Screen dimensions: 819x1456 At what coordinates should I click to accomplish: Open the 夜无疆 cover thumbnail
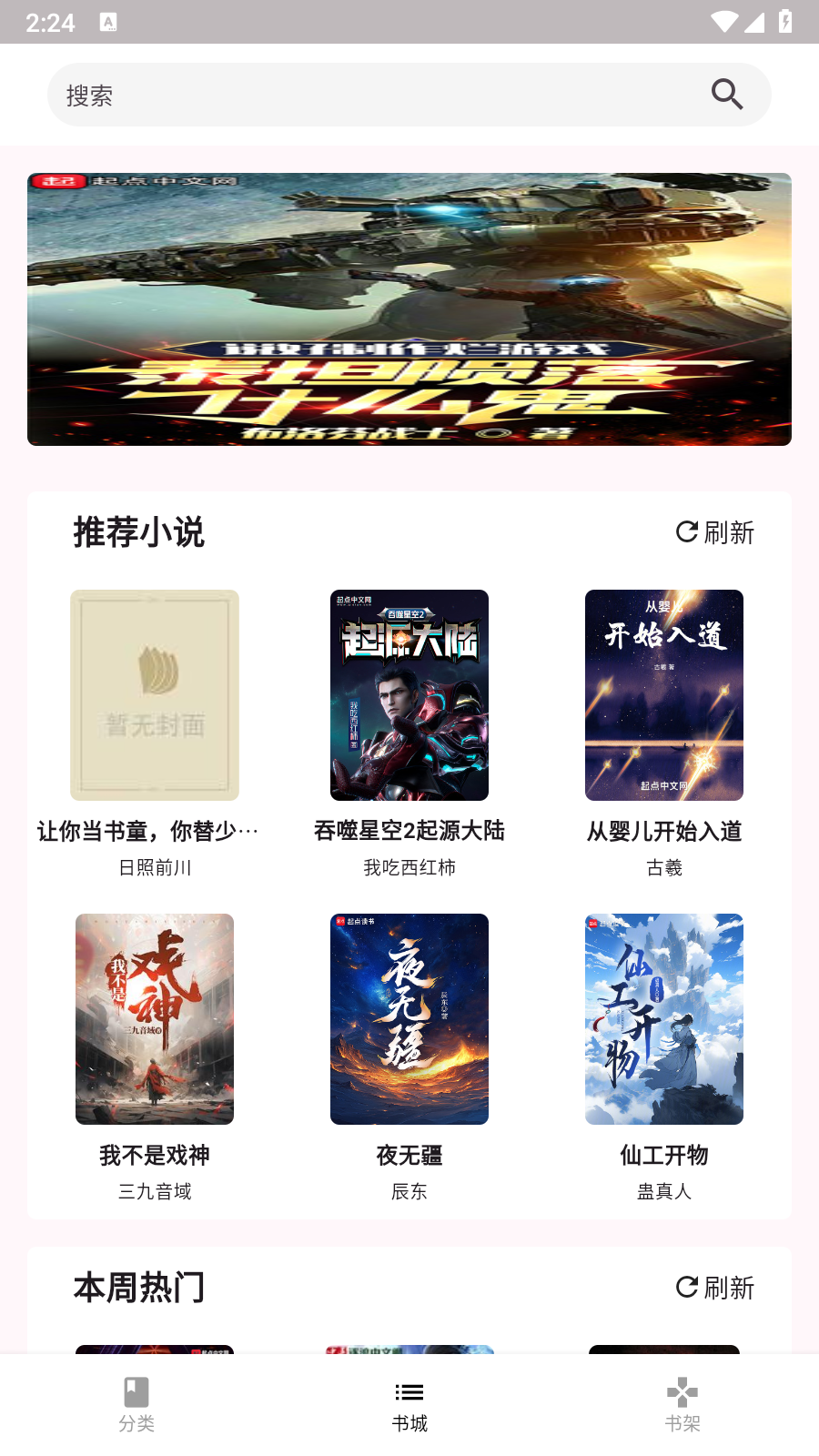[x=409, y=1018]
